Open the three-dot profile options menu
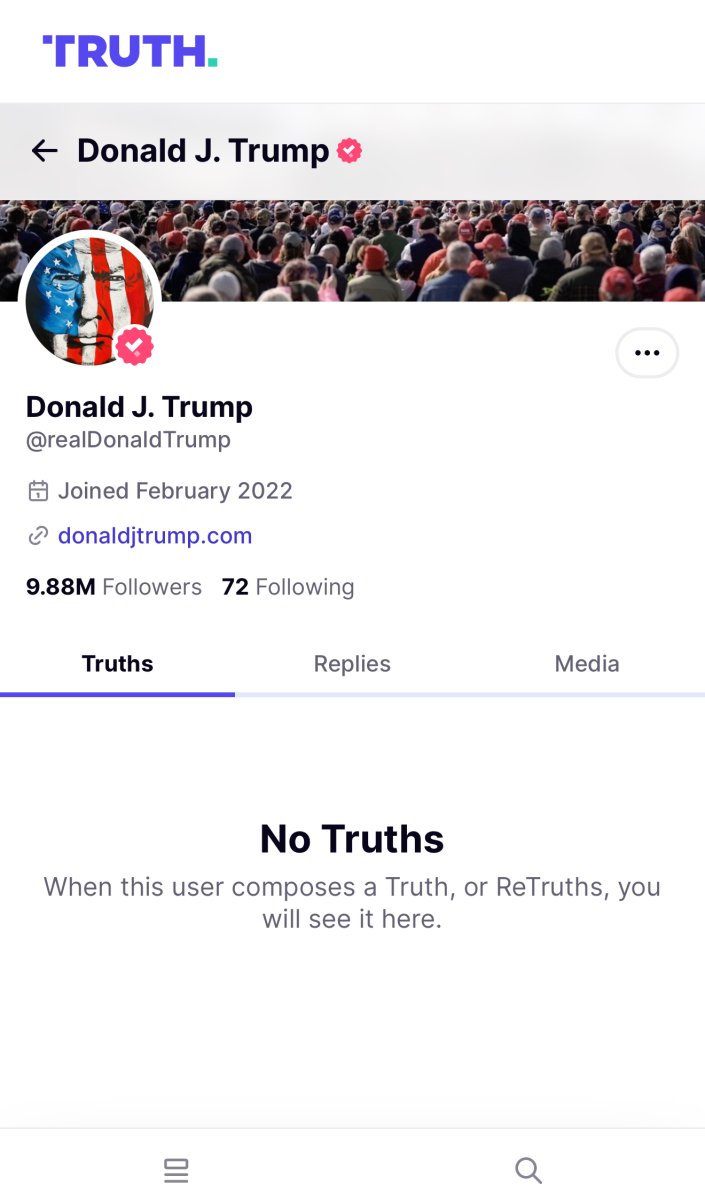Screen dimensions: 705x1200 (647, 353)
